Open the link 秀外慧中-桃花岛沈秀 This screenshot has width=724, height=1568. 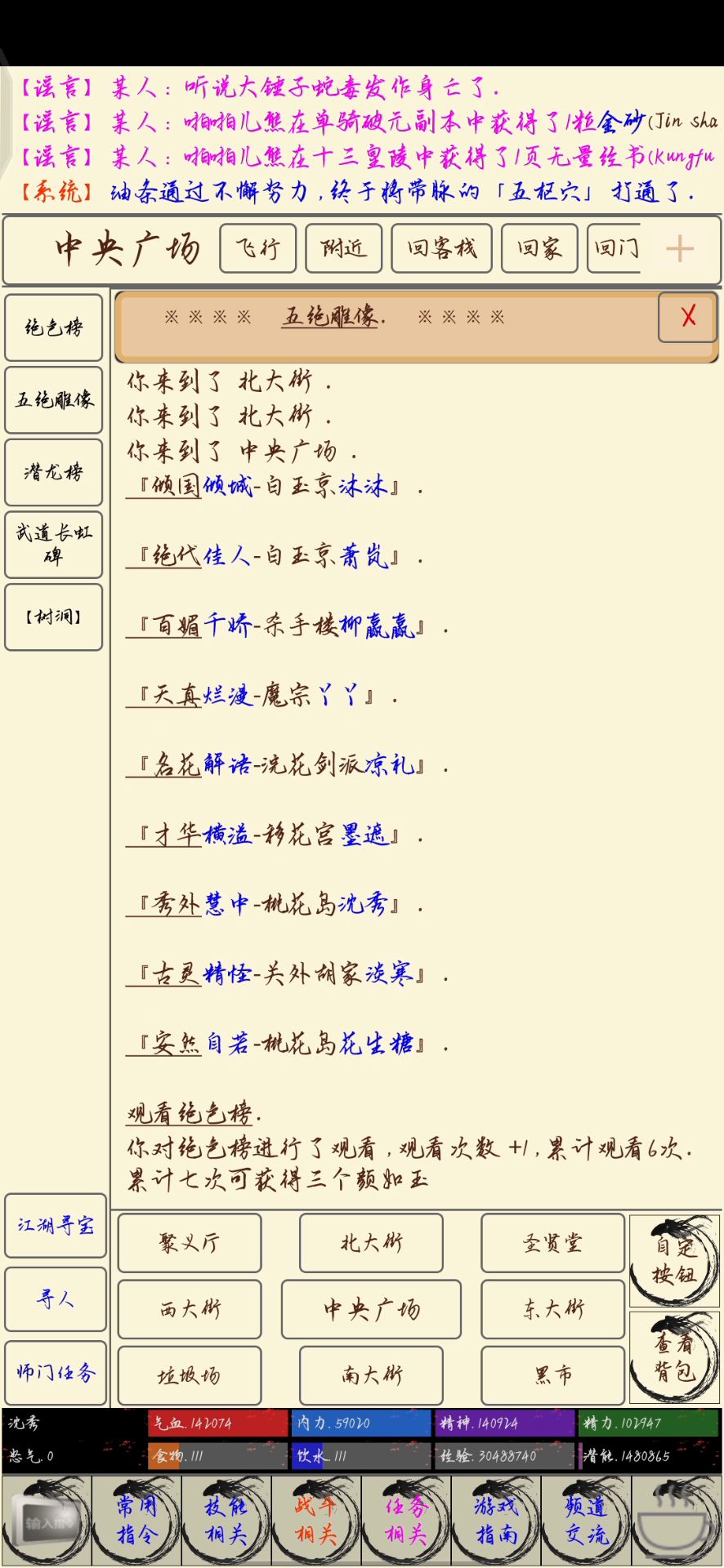tap(269, 905)
